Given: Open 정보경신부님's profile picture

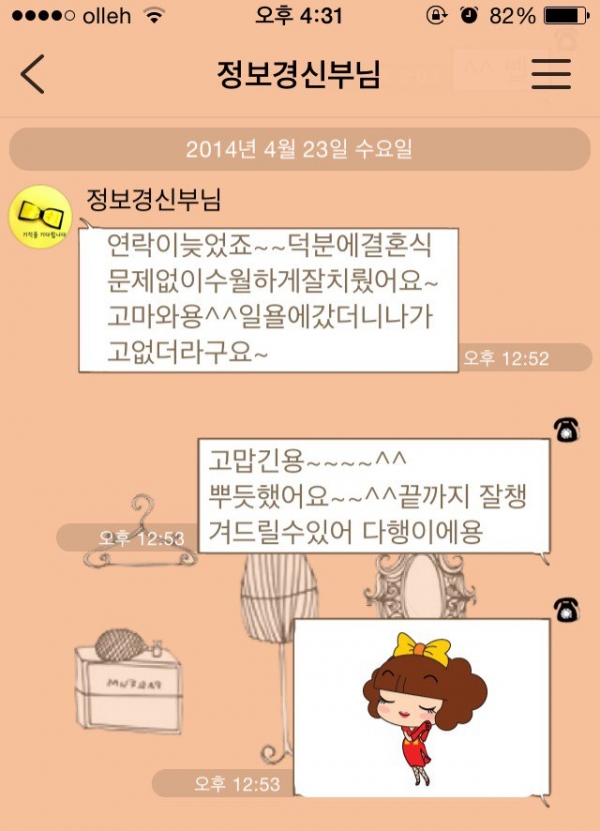Looking at the screenshot, I should [x=40, y=216].
